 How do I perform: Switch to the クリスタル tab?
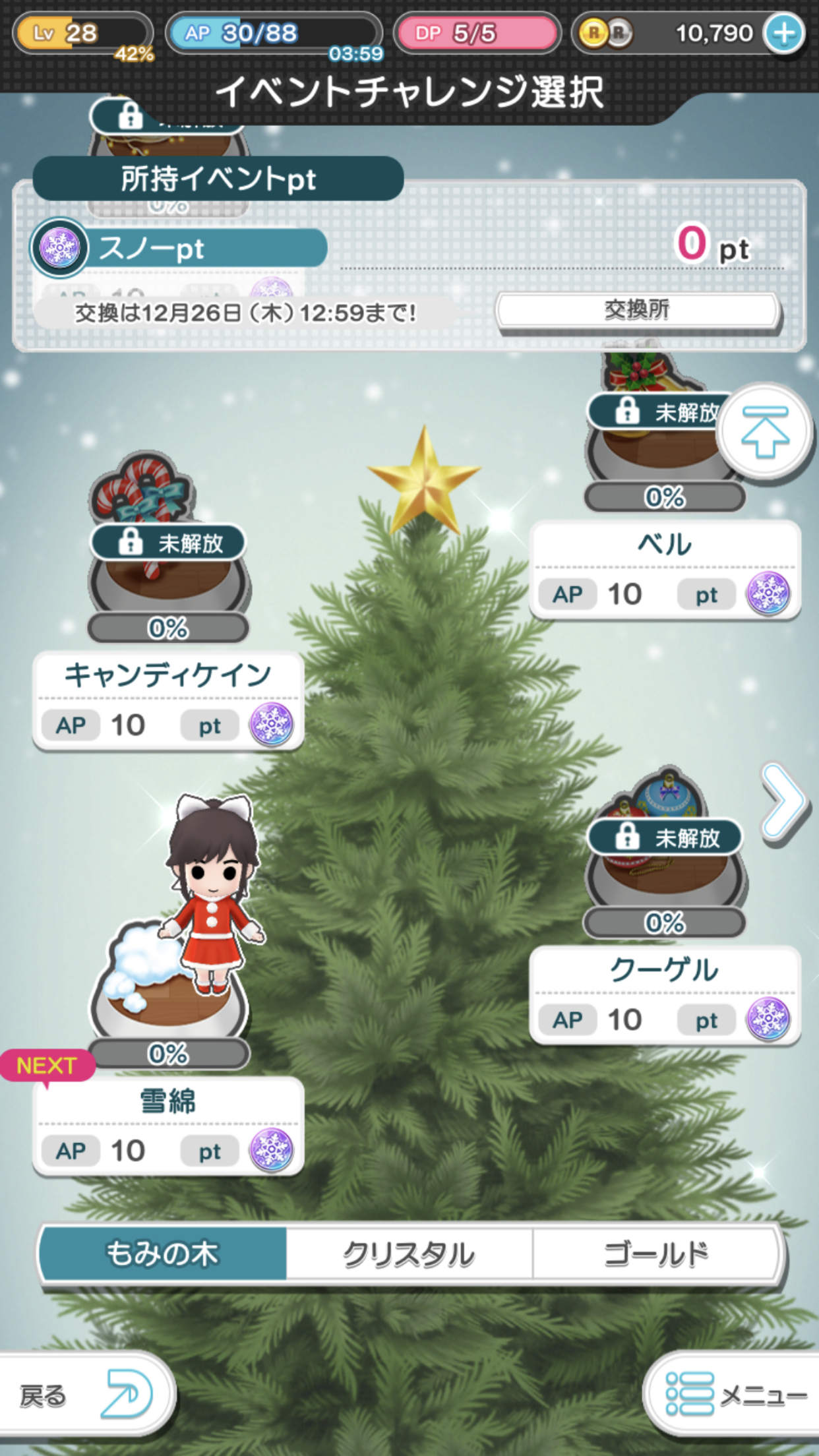409,1253
